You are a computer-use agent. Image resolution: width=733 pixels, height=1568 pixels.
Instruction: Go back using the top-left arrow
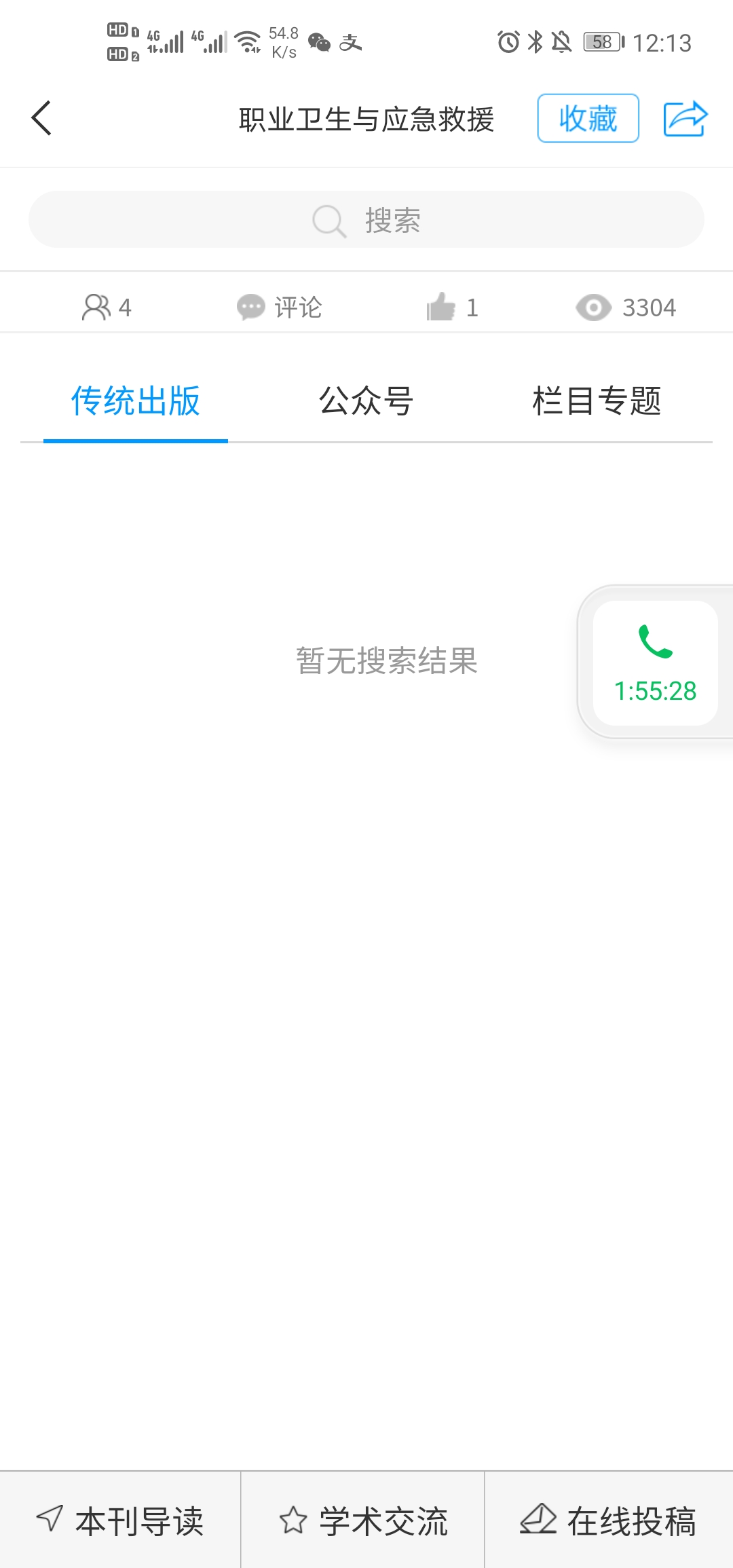pos(42,118)
